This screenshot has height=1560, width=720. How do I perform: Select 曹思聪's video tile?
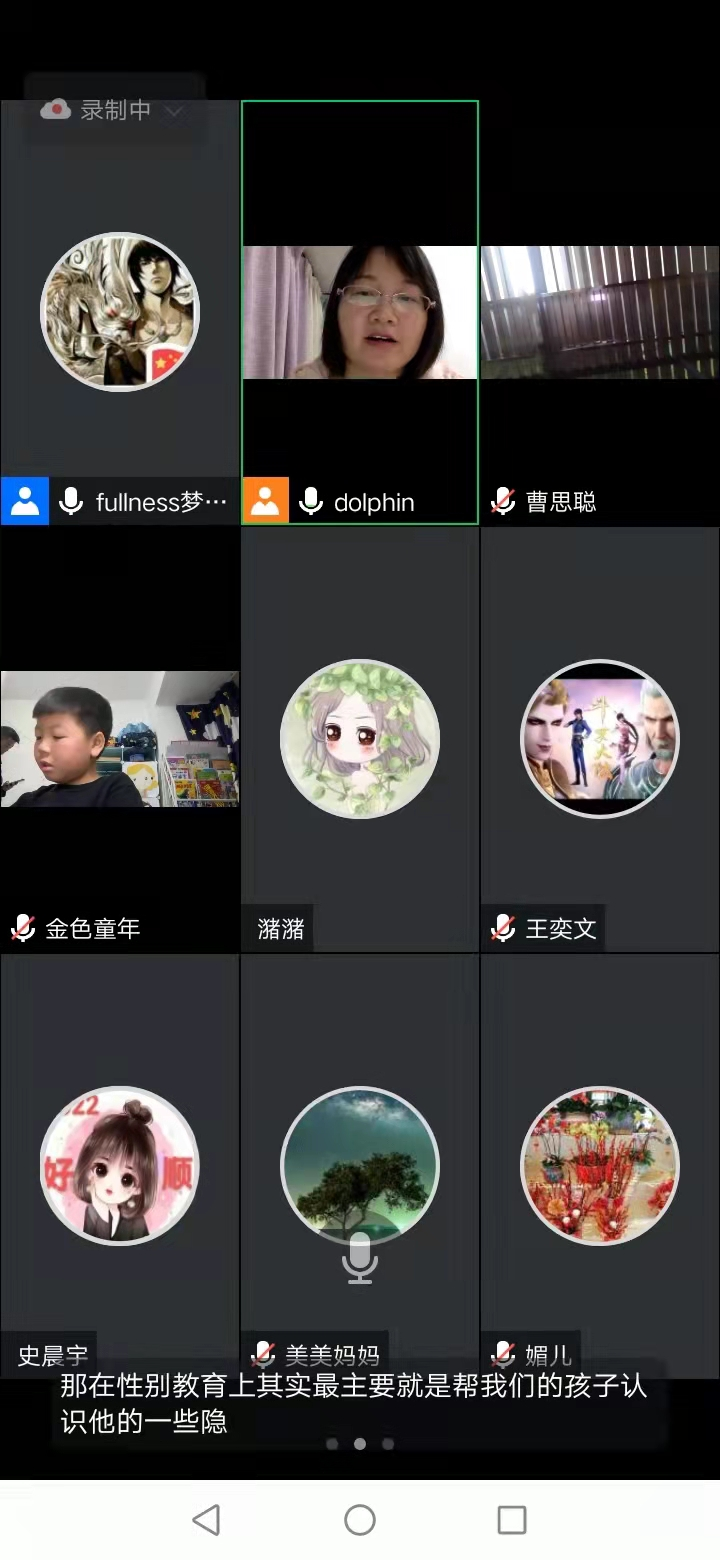pyautogui.click(x=600, y=312)
